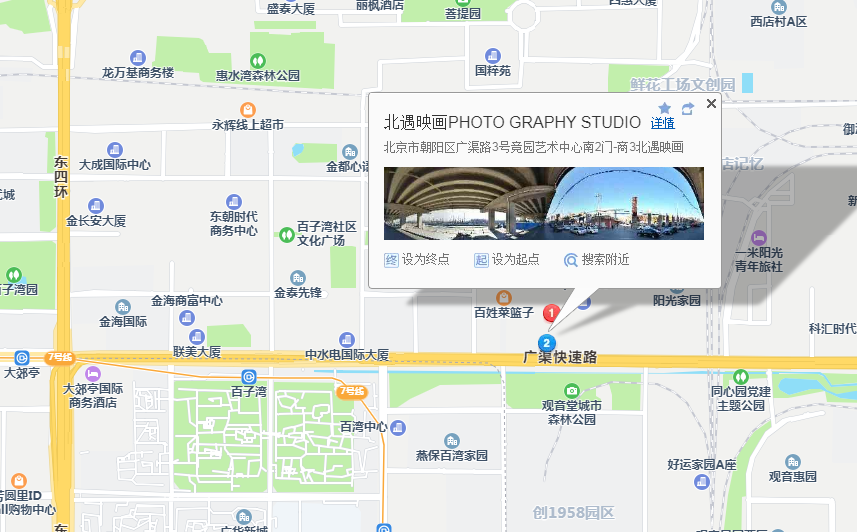Viewport: 857px width, 532px height.
Task: Close the 北遇映画 info popup
Action: [x=711, y=103]
